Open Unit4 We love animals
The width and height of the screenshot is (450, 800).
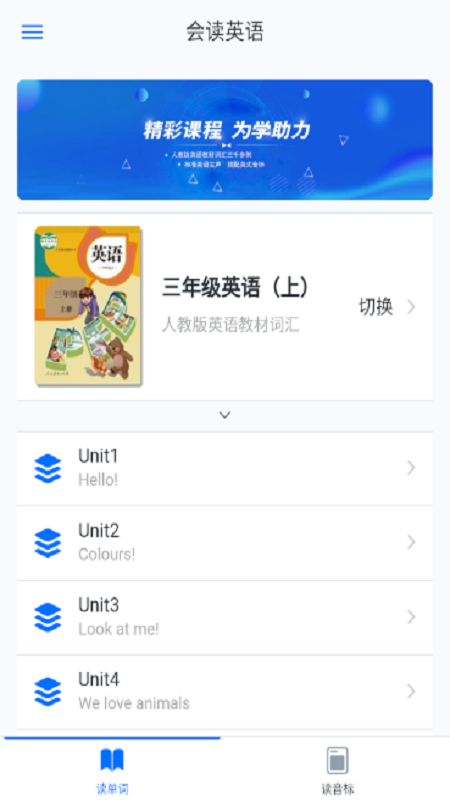coord(225,692)
